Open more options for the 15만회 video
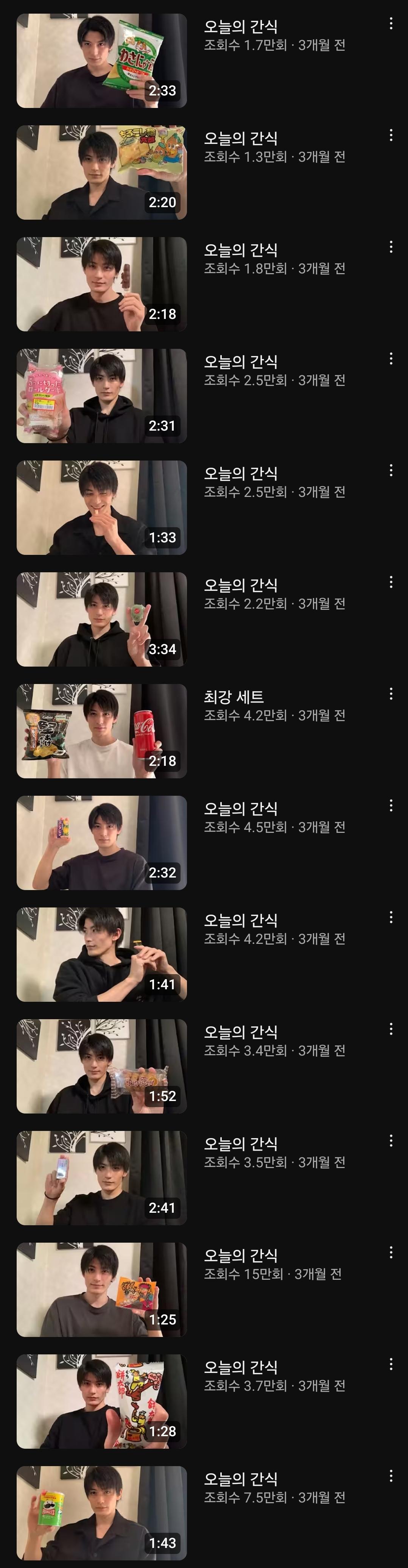The image size is (408, 1568). [x=390, y=1252]
